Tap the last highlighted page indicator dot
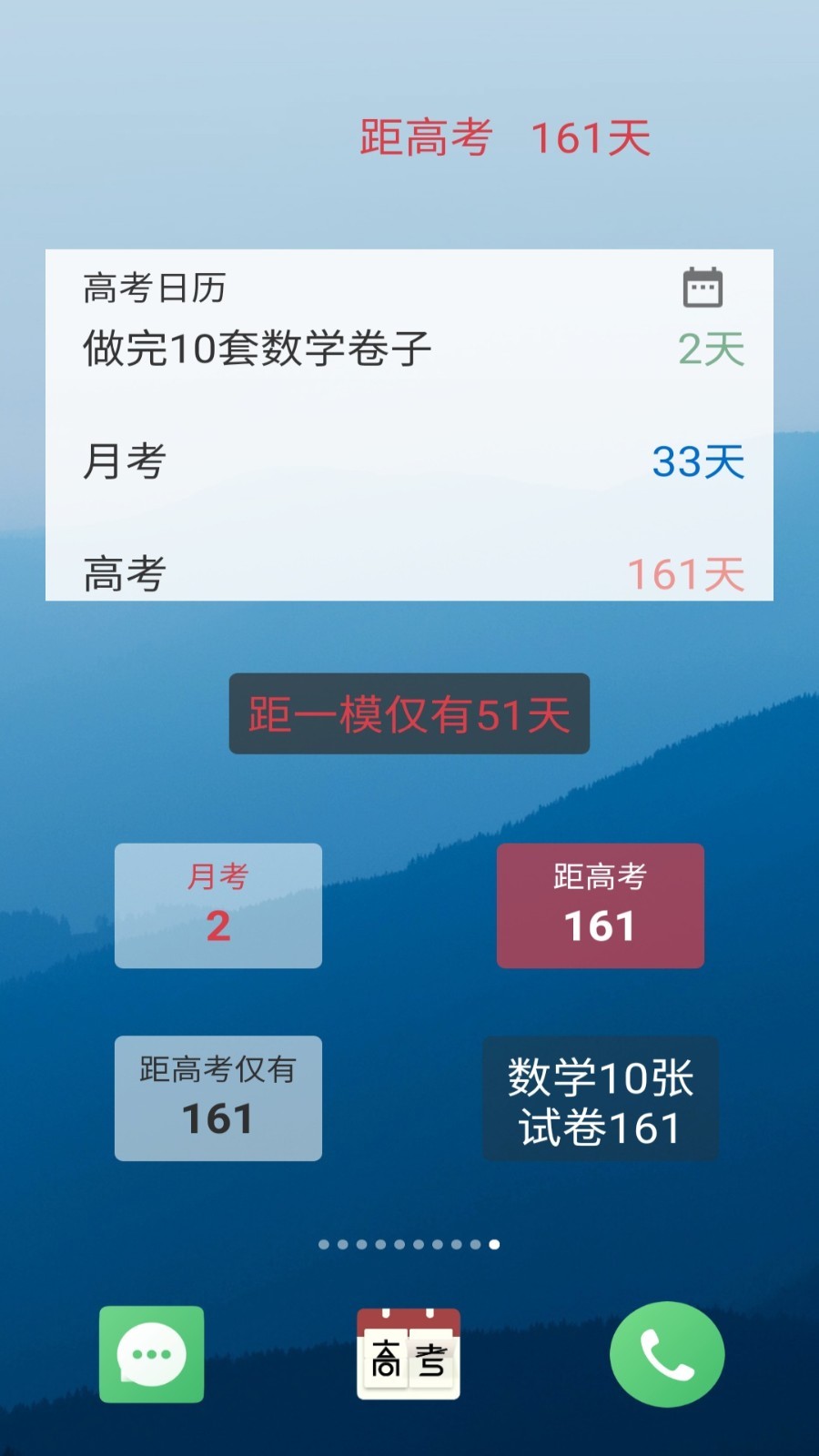 click(496, 1245)
